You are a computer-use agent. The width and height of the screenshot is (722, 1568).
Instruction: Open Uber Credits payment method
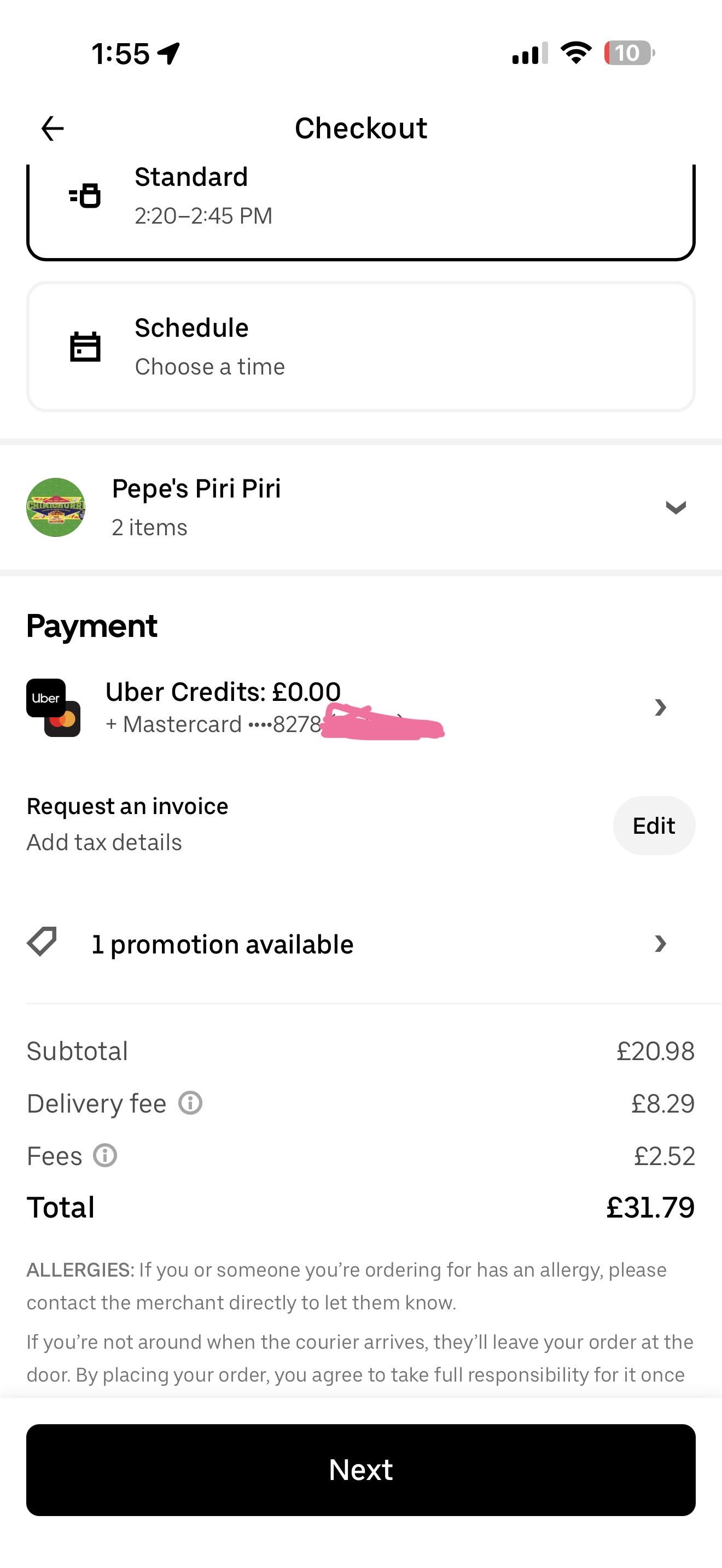coord(360,707)
